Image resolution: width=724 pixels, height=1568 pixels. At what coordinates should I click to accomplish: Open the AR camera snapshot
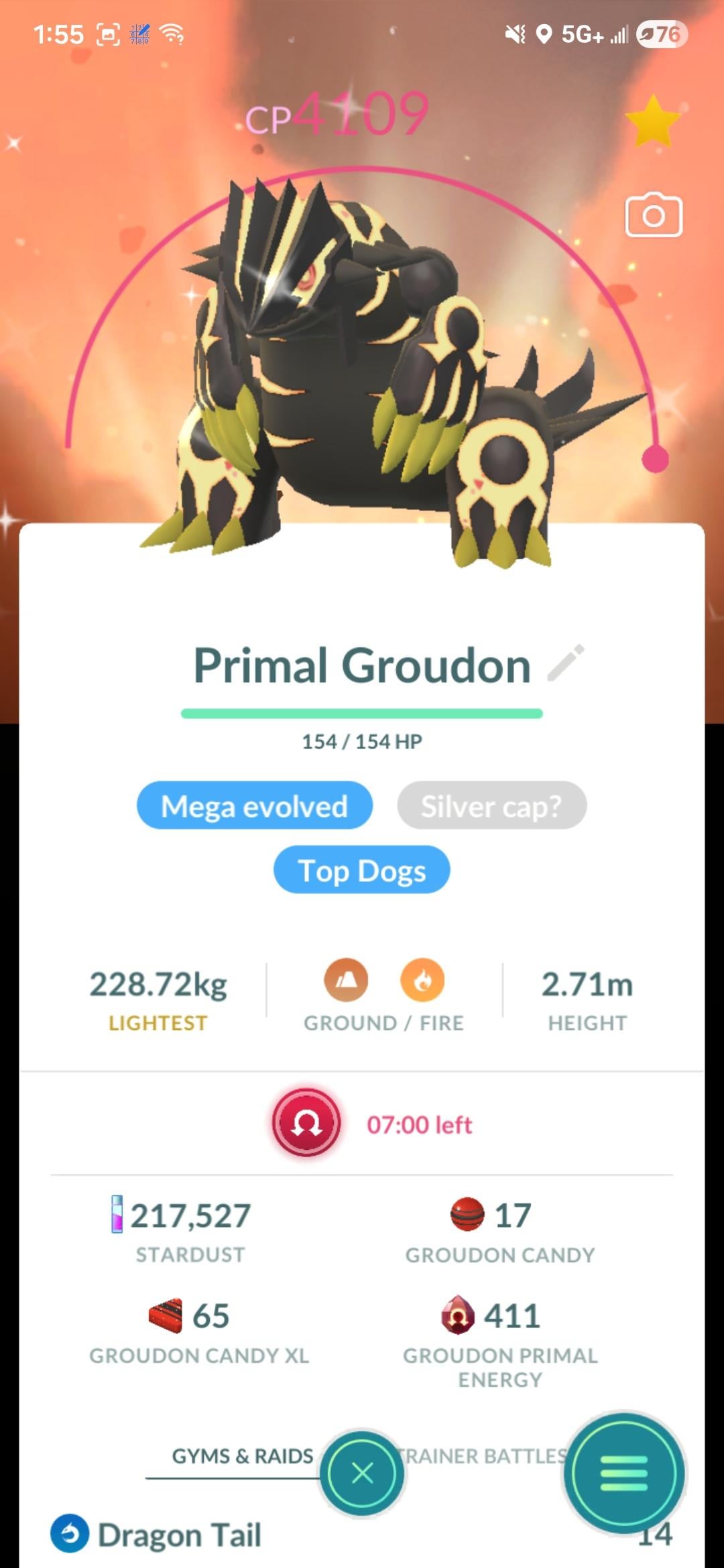coord(654,216)
